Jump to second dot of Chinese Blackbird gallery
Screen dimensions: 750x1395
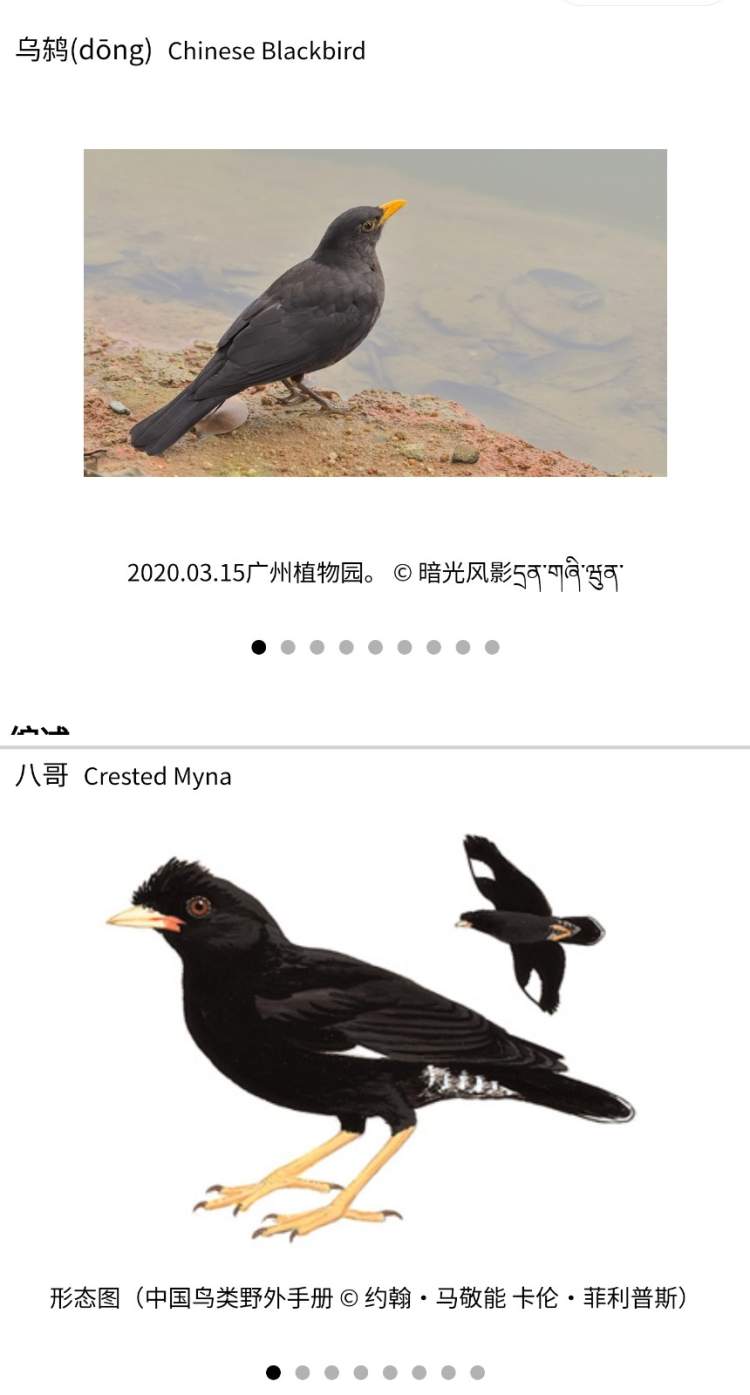[288, 647]
